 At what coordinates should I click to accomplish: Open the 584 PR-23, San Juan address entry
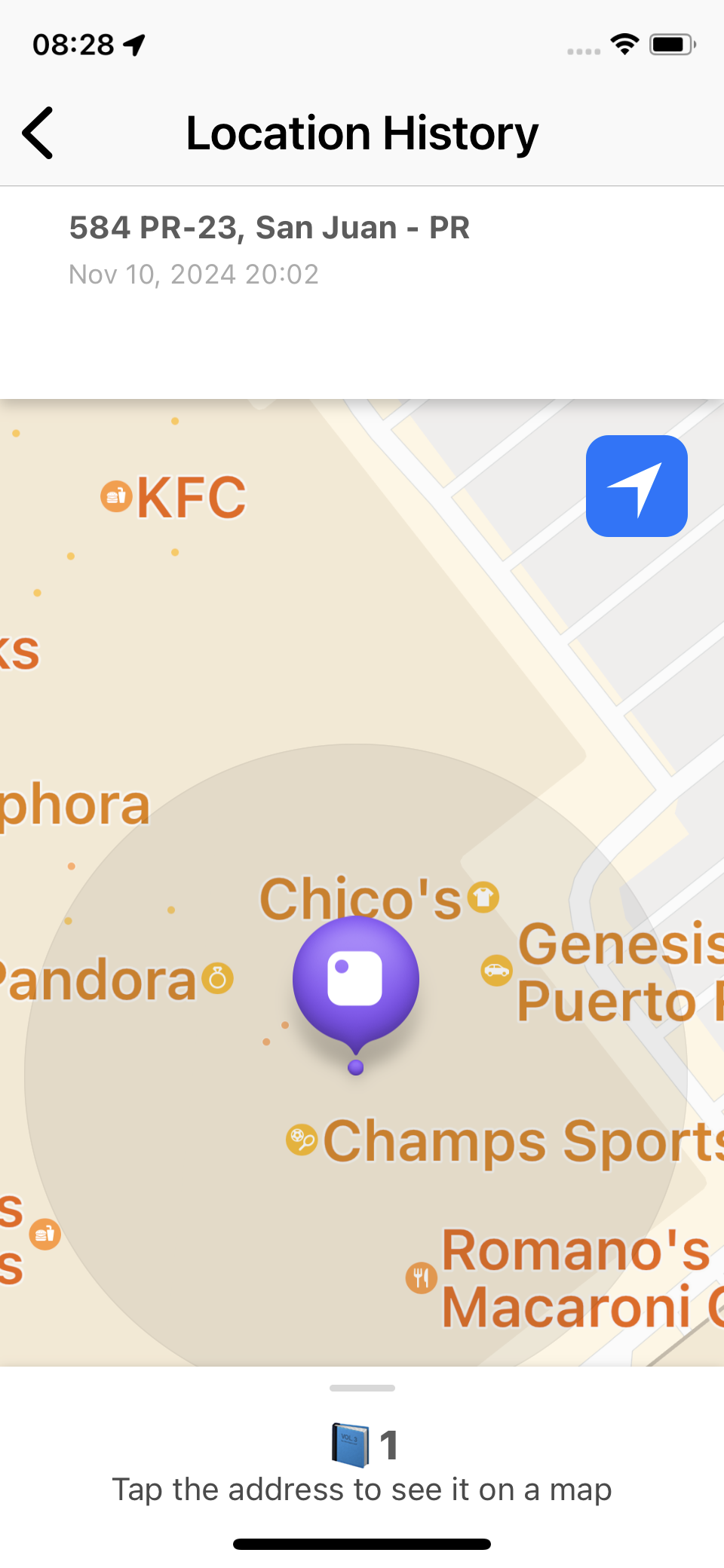point(269,250)
